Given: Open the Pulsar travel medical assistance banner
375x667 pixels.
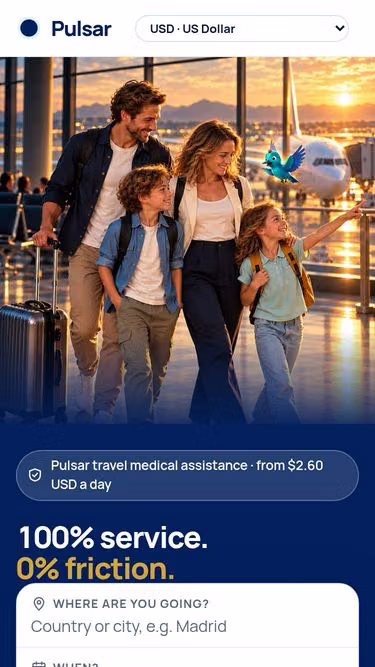Looking at the screenshot, I should pos(187,475).
